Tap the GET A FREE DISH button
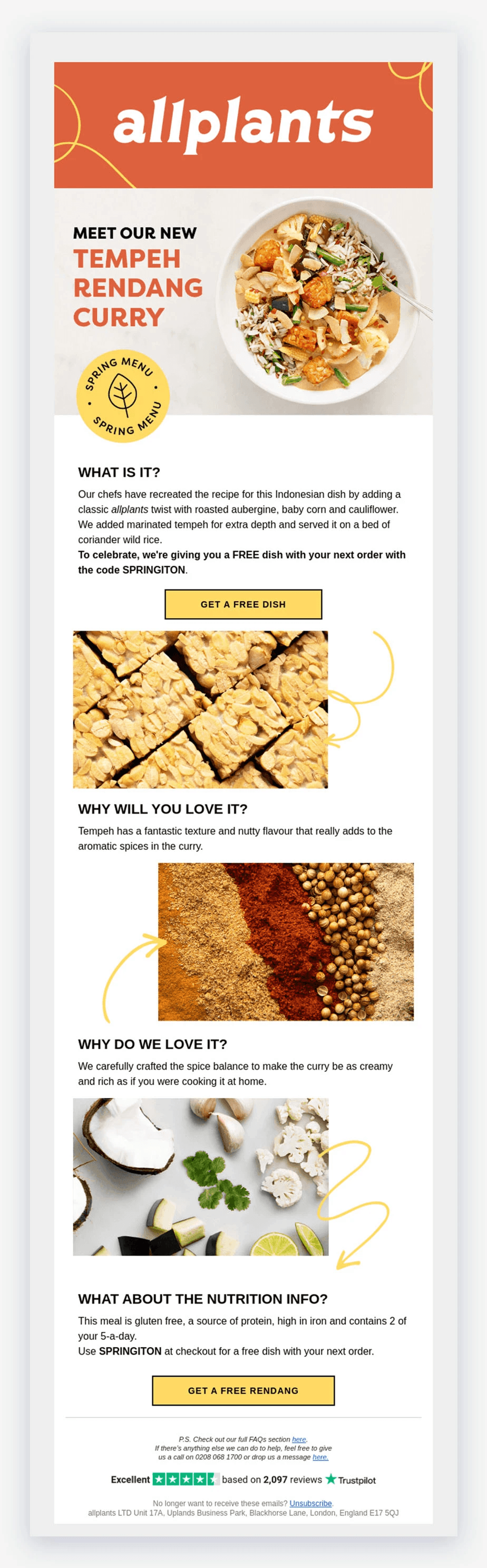 pyautogui.click(x=243, y=604)
